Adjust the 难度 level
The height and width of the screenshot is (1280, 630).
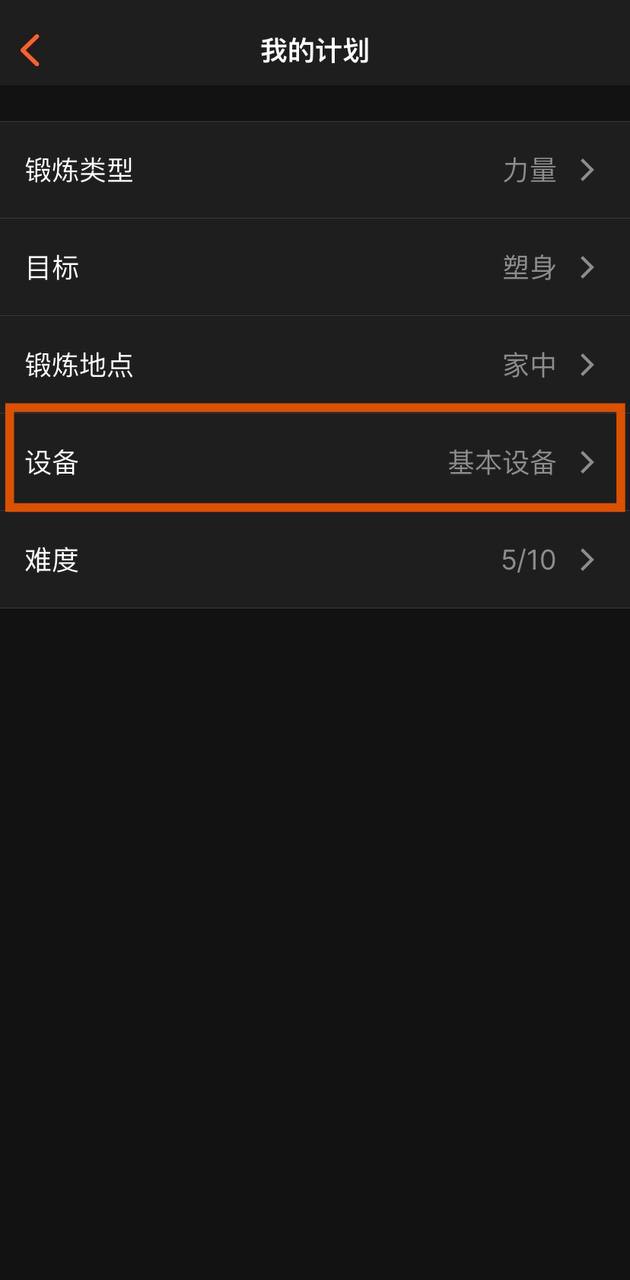(314, 560)
